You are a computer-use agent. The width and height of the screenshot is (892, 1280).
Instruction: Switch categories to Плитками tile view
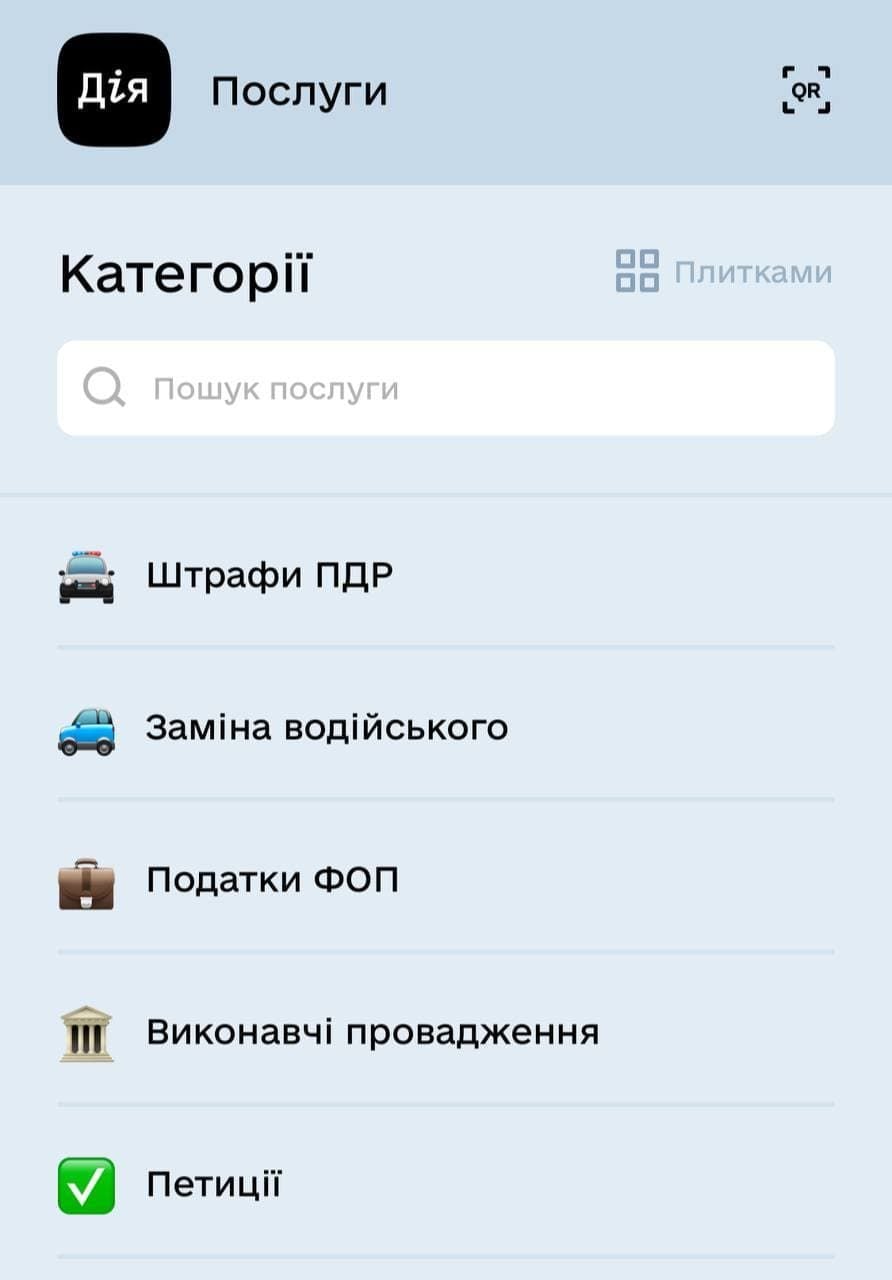coord(723,272)
